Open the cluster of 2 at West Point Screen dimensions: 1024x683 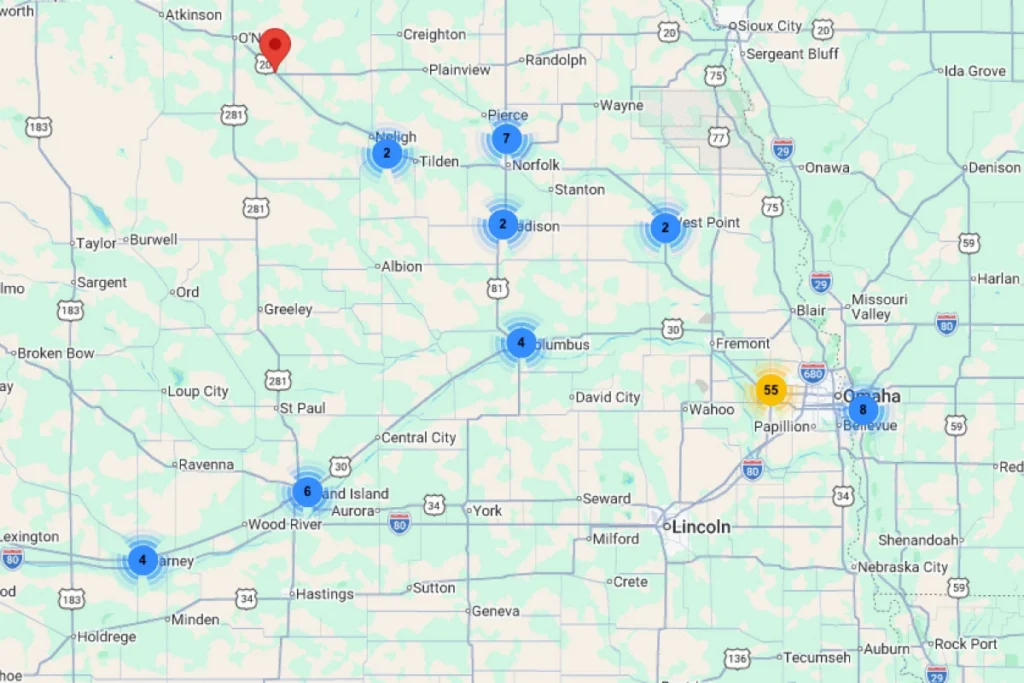click(665, 229)
